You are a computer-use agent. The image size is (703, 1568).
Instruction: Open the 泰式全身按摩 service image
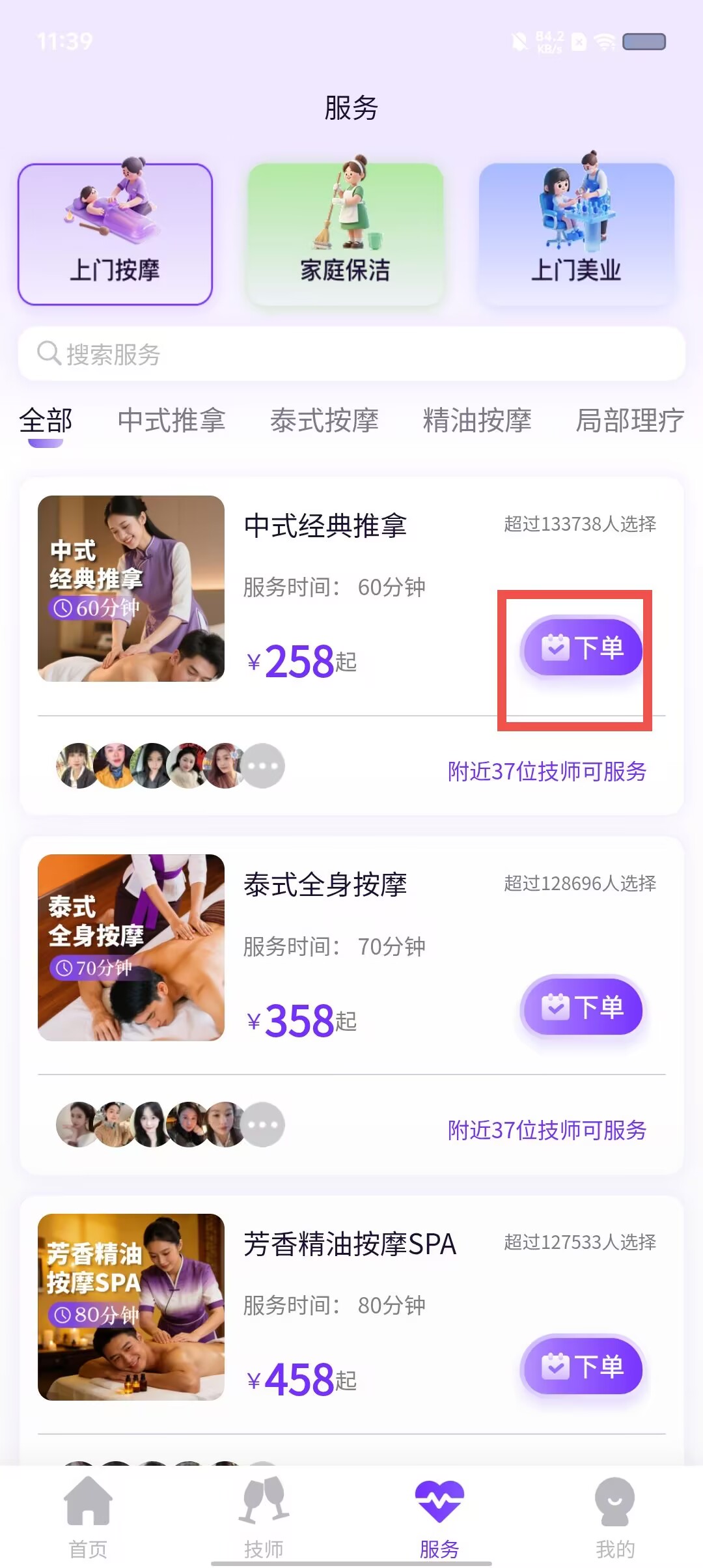[x=131, y=947]
